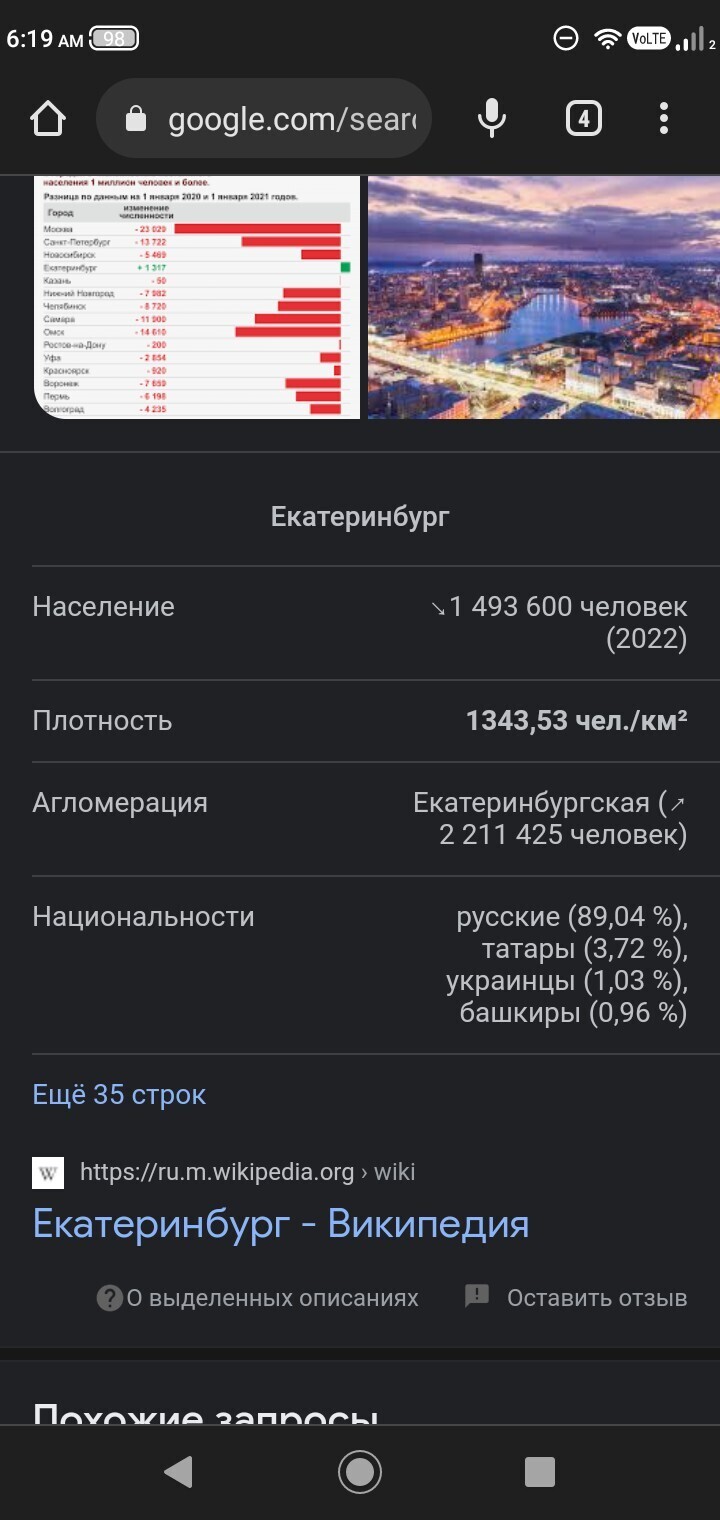This screenshot has height=1520, width=720.
Task: Expand the "Ещё 35 строк" rows
Action: pyautogui.click(x=119, y=1094)
